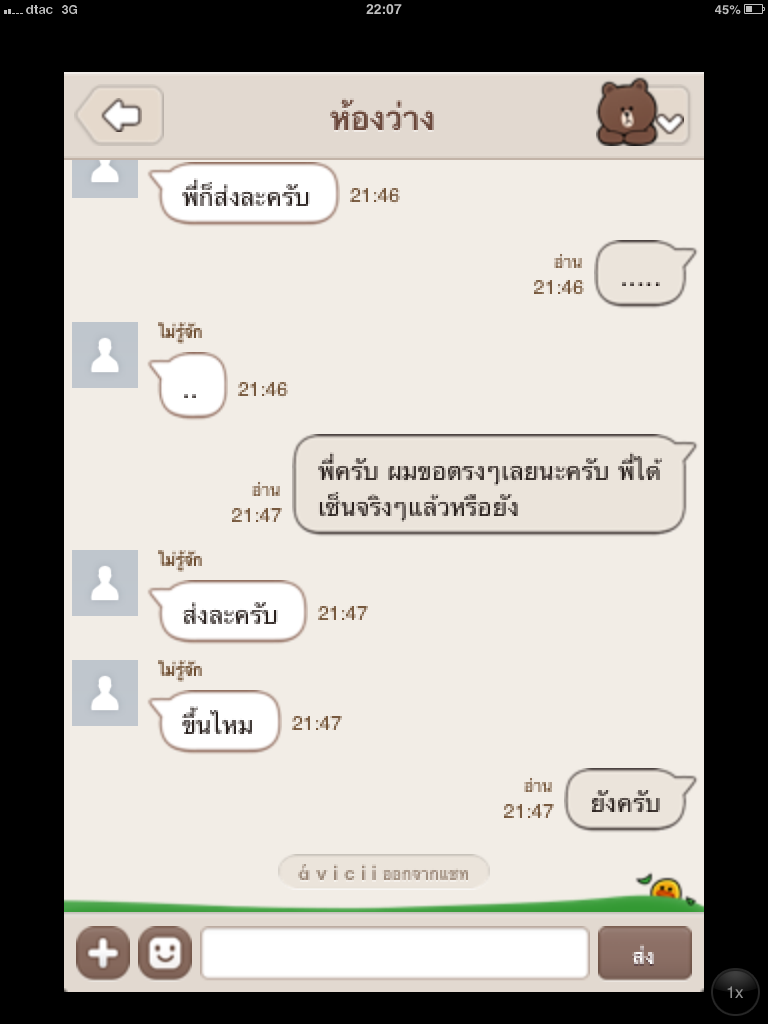Viewport: 768px width, 1024px height.
Task: Go back using the arrow button
Action: click(120, 116)
